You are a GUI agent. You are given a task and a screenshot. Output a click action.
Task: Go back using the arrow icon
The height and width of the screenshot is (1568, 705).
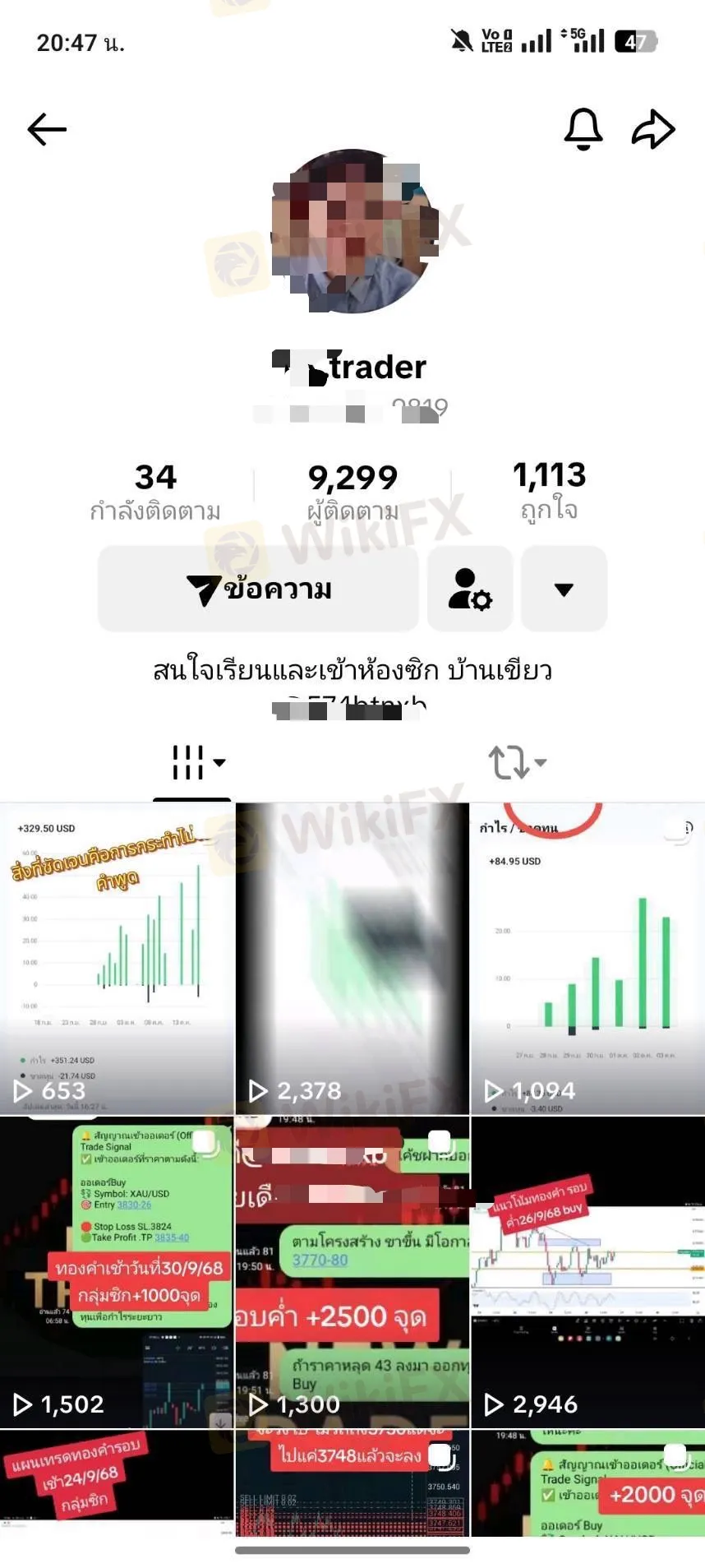tap(47, 129)
